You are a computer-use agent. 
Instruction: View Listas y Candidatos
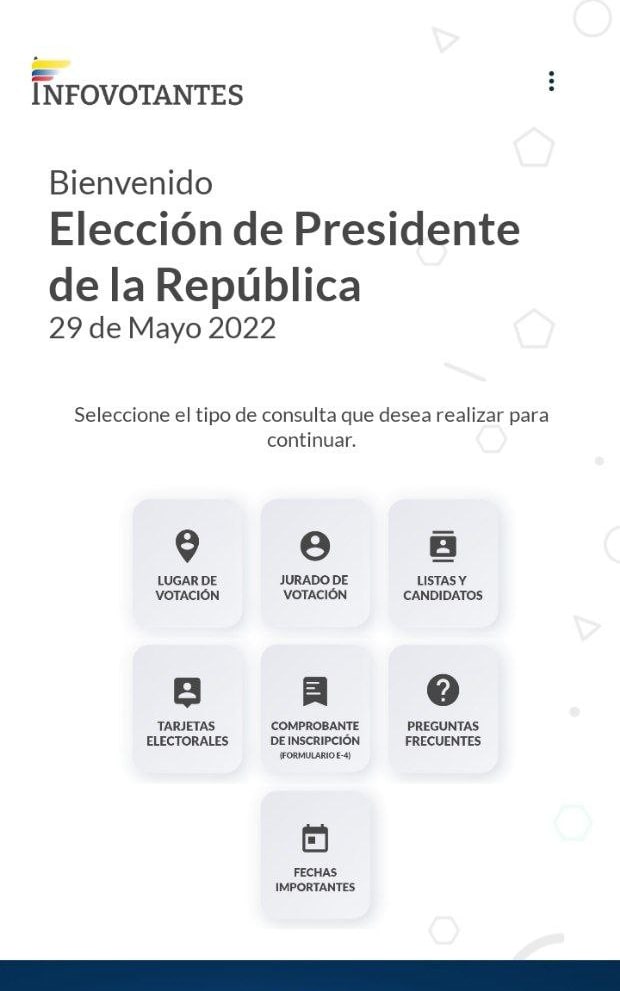click(x=443, y=564)
